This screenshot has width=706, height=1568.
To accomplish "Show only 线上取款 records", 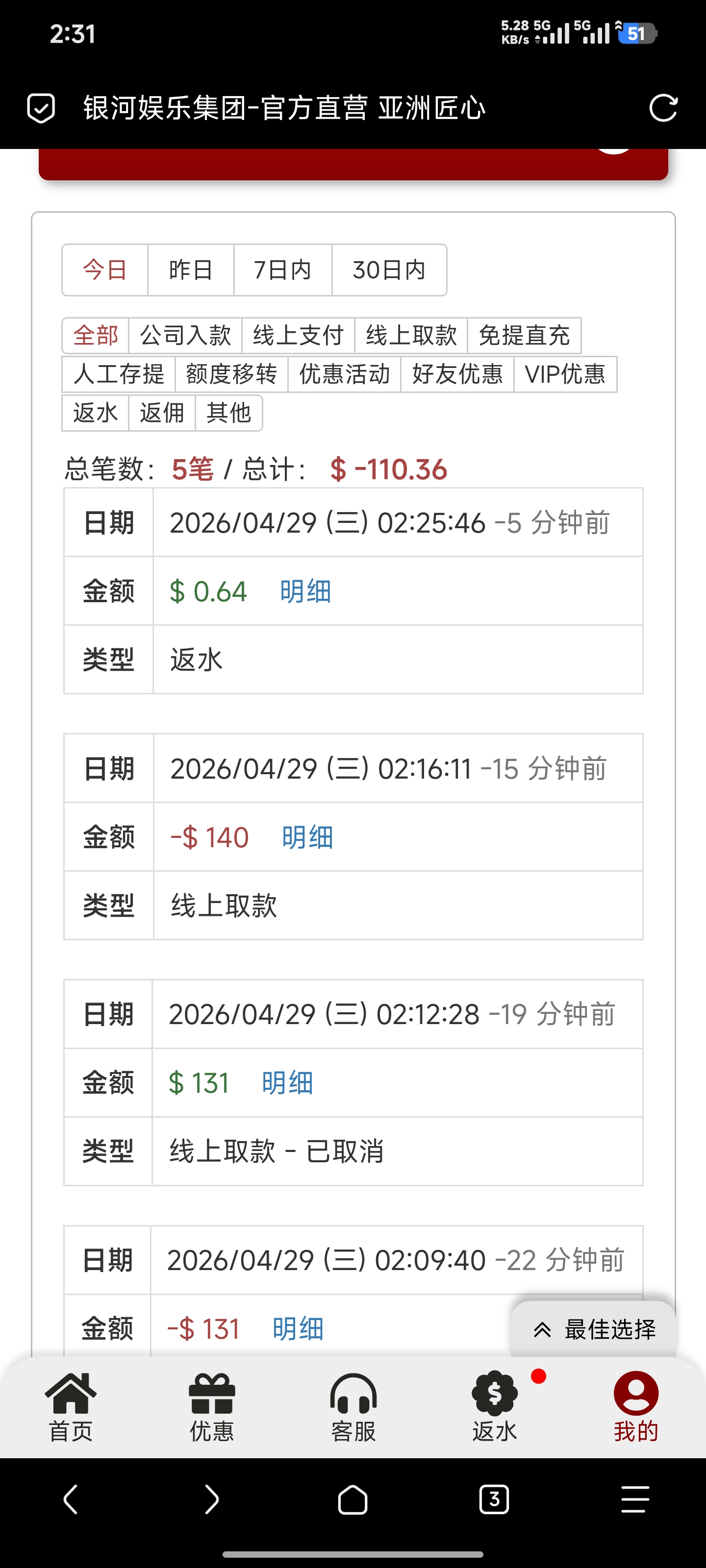I will (x=411, y=335).
